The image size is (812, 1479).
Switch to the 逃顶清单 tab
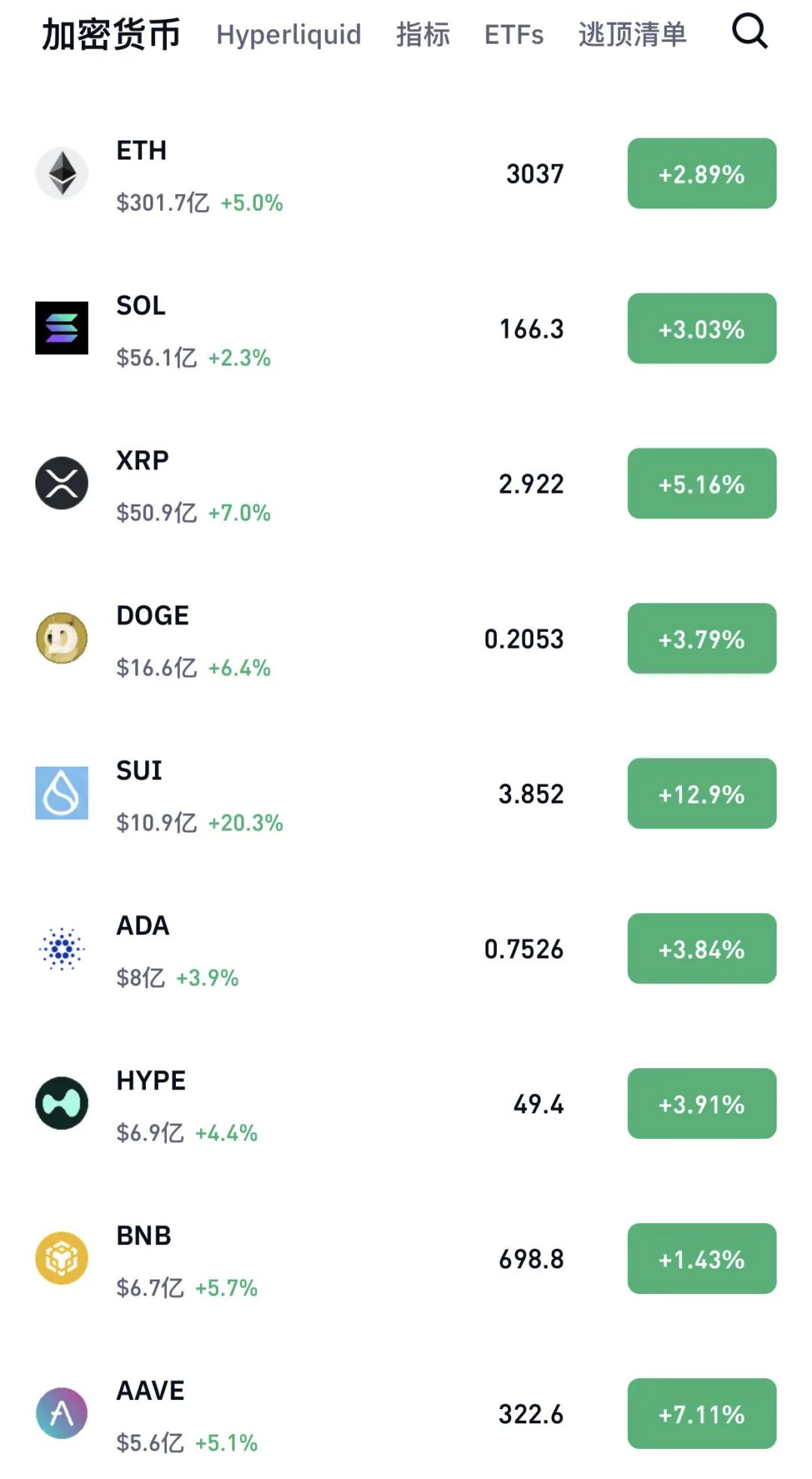click(632, 35)
